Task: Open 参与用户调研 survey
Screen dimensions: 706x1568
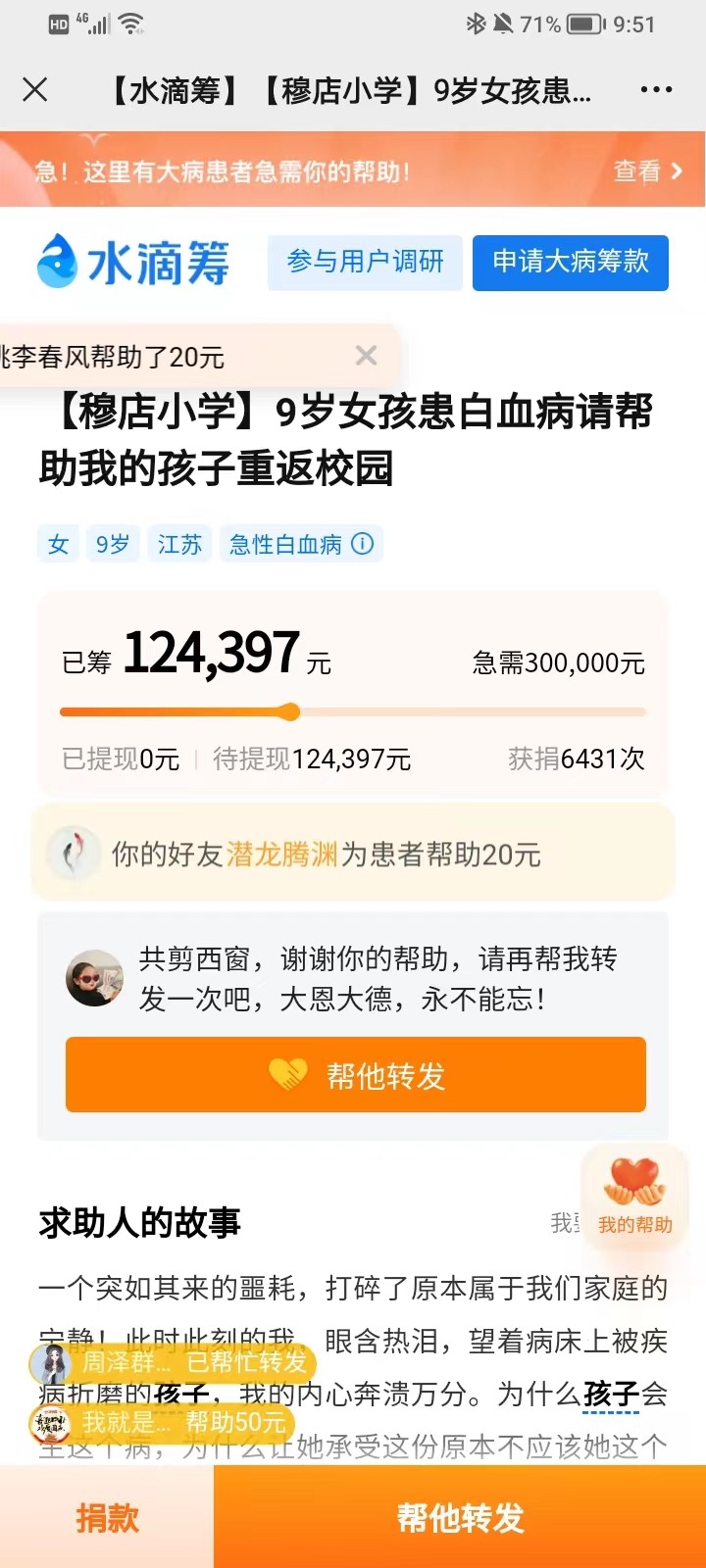Action: [x=365, y=262]
